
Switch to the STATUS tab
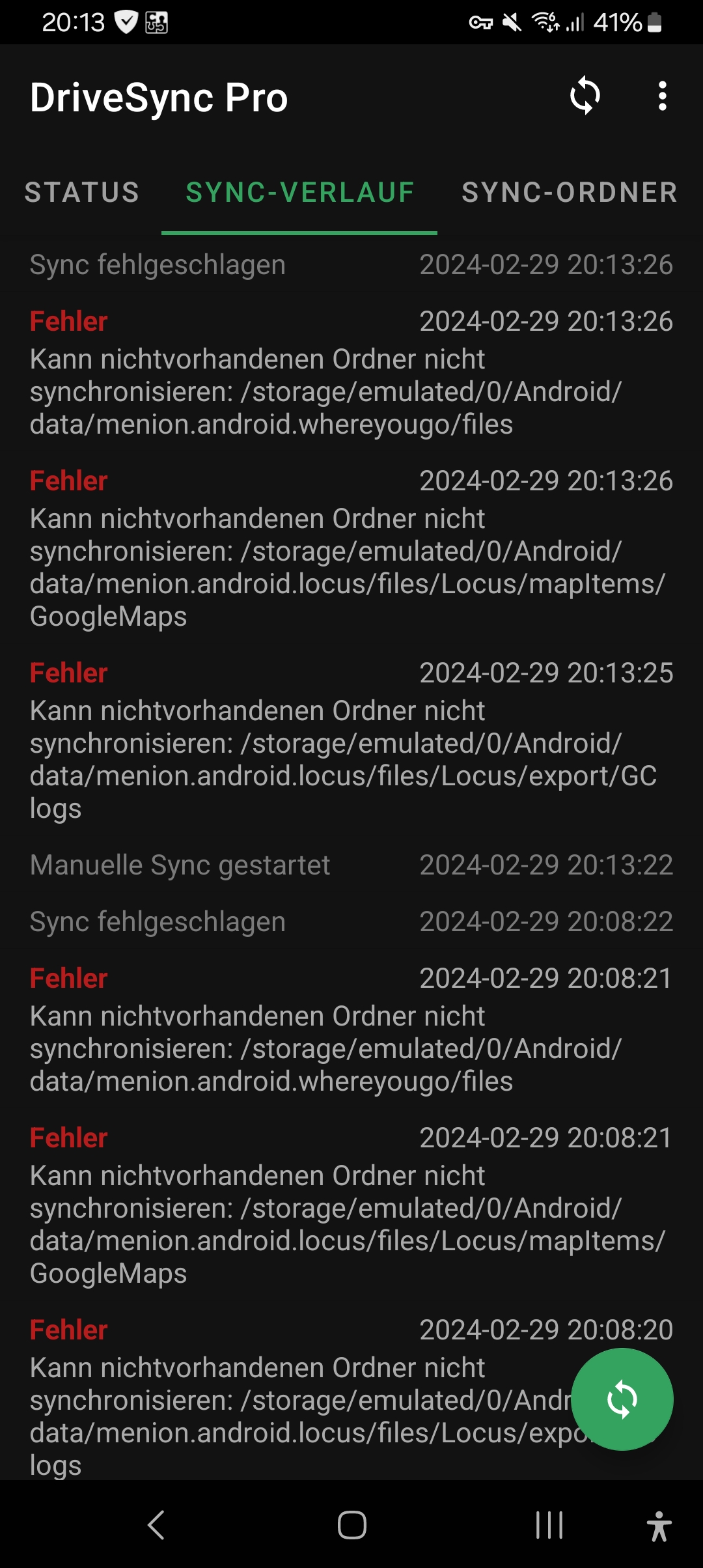click(x=82, y=193)
